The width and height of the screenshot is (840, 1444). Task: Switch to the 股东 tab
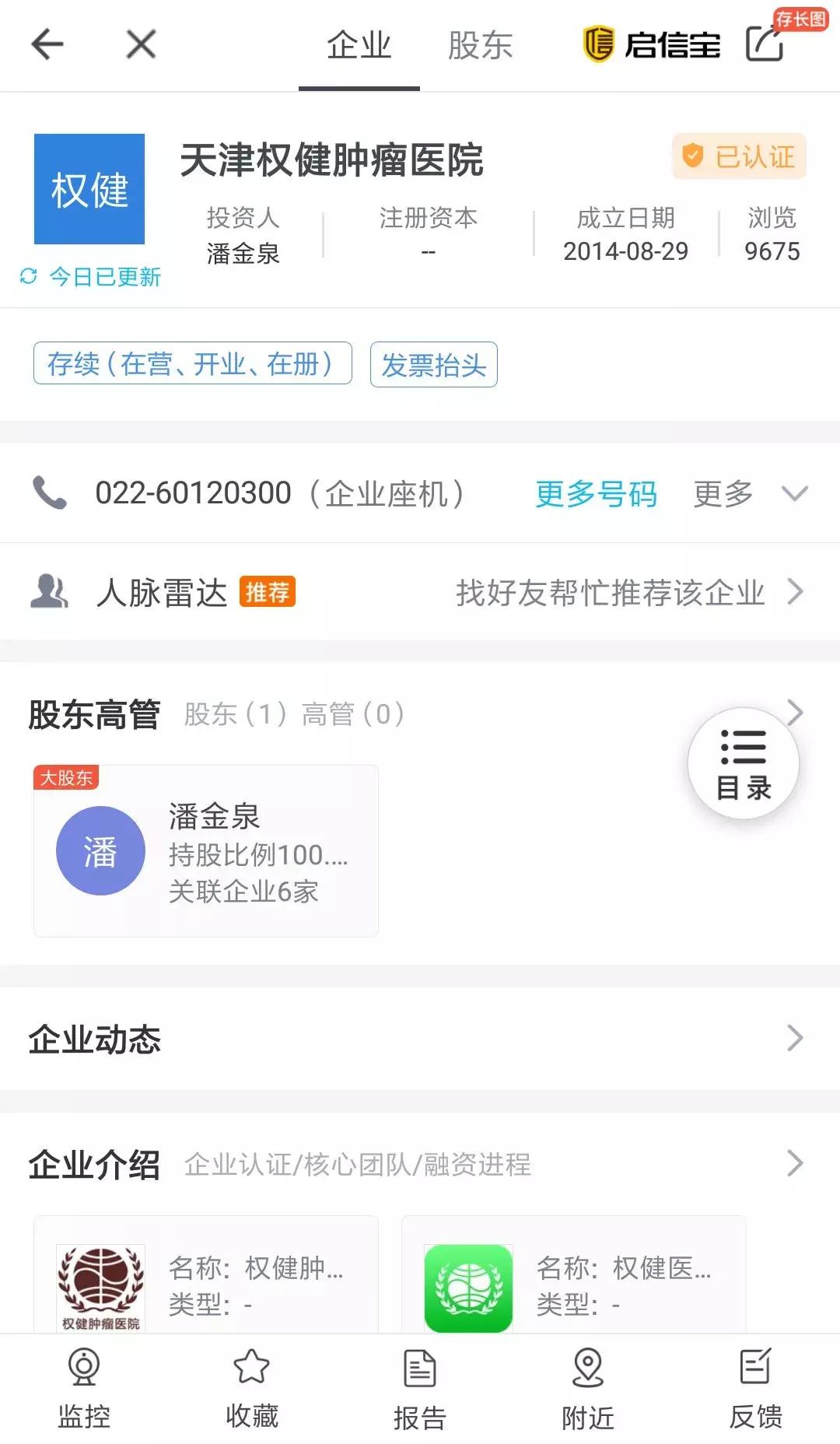480,44
